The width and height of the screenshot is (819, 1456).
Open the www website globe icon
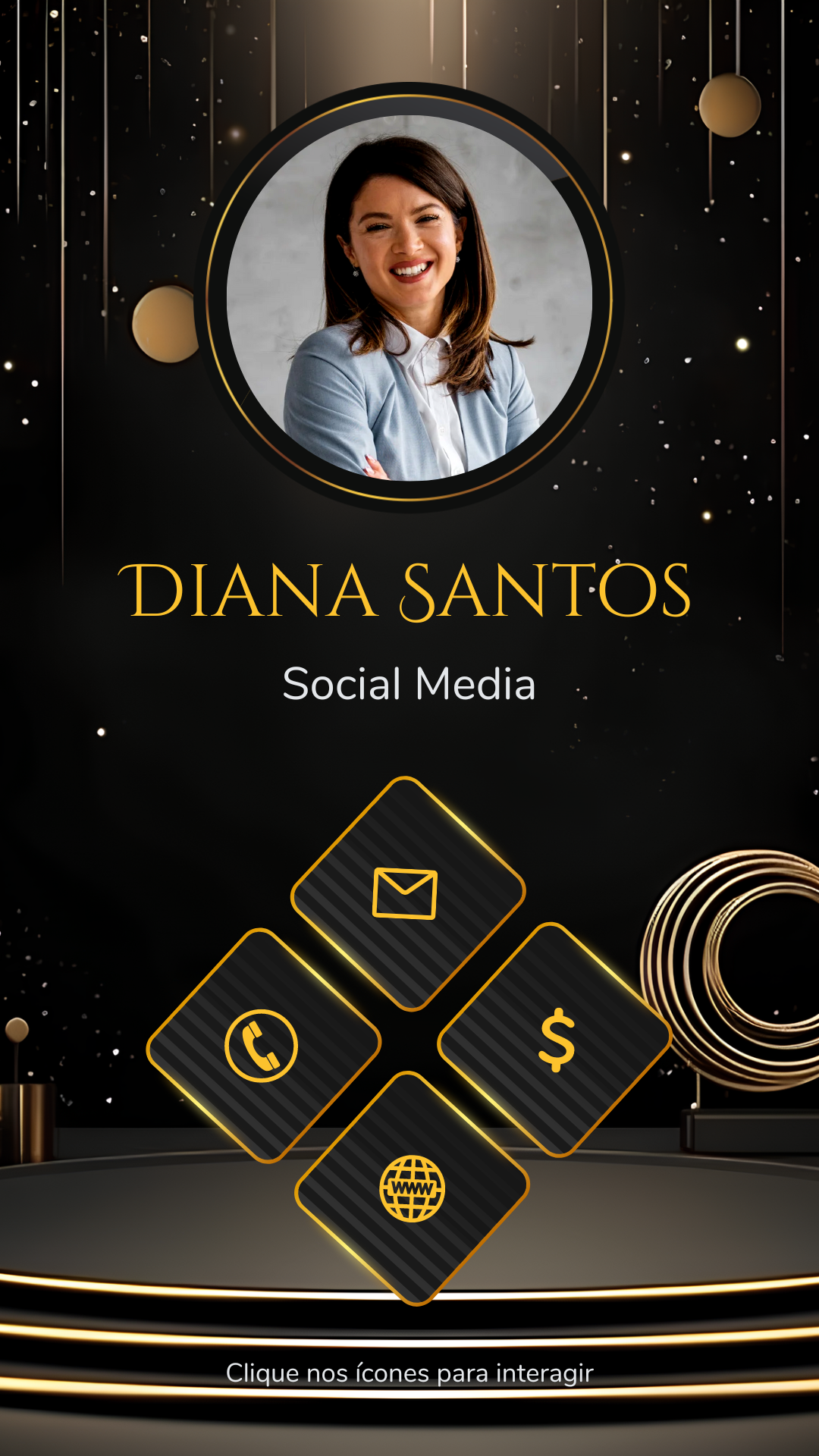click(412, 1188)
